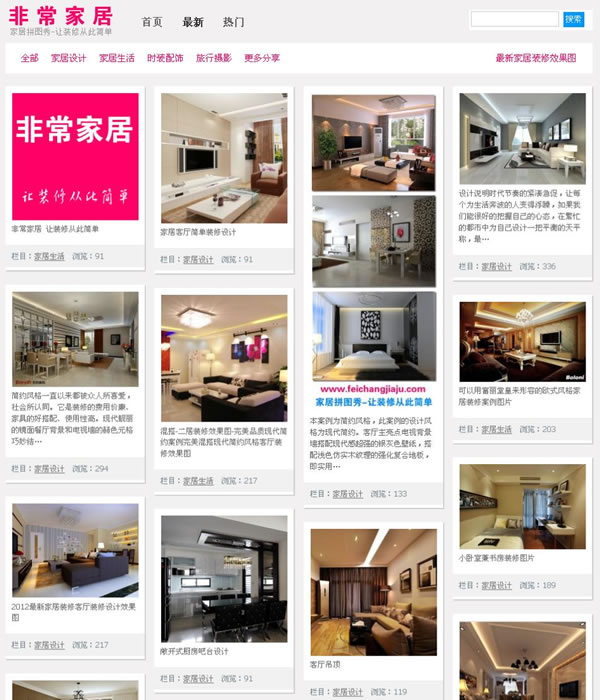Select the 全部 category
This screenshot has width=600, height=700.
click(x=29, y=58)
